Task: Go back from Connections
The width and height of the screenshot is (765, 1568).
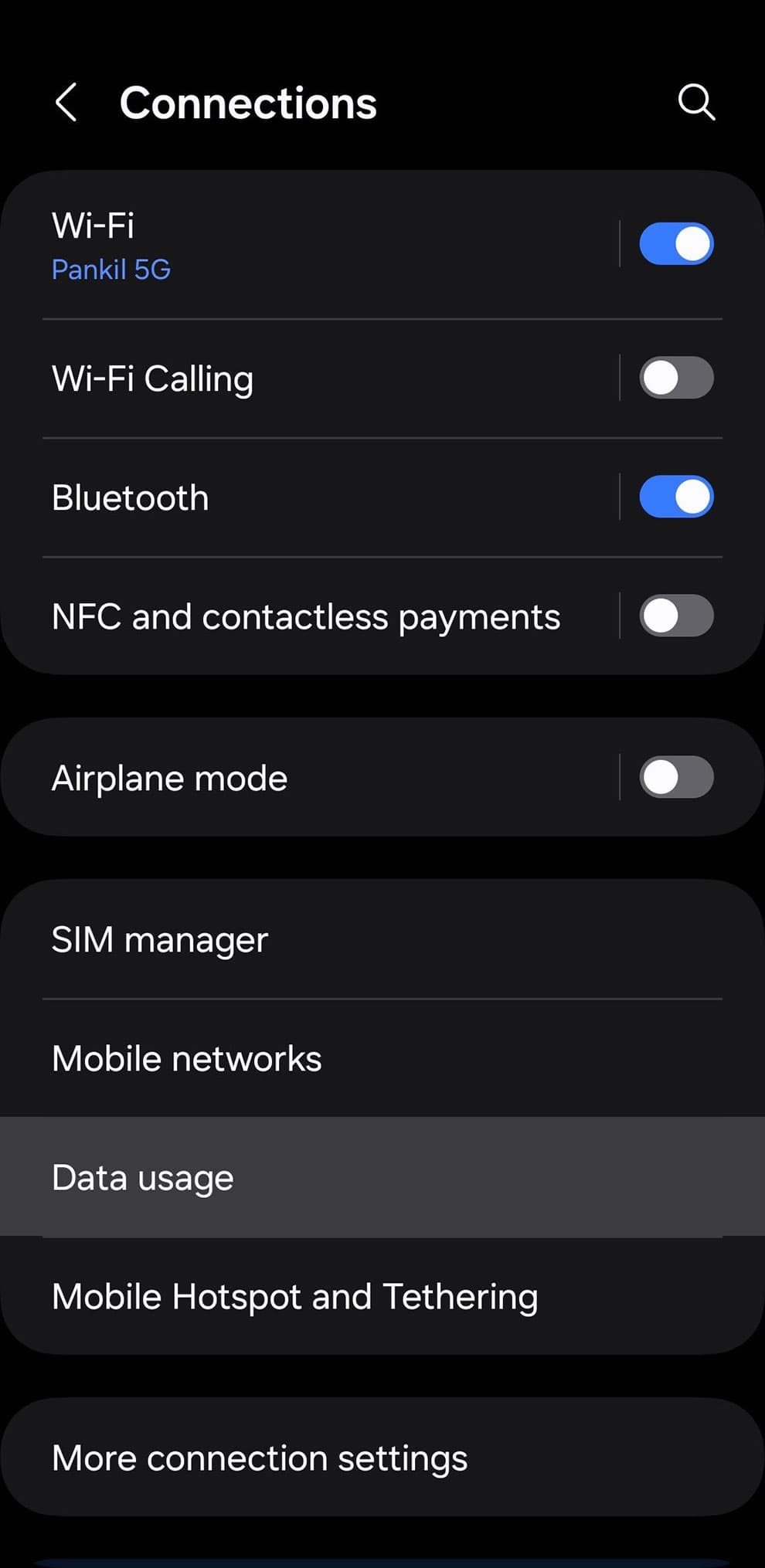Action: pyautogui.click(x=66, y=103)
